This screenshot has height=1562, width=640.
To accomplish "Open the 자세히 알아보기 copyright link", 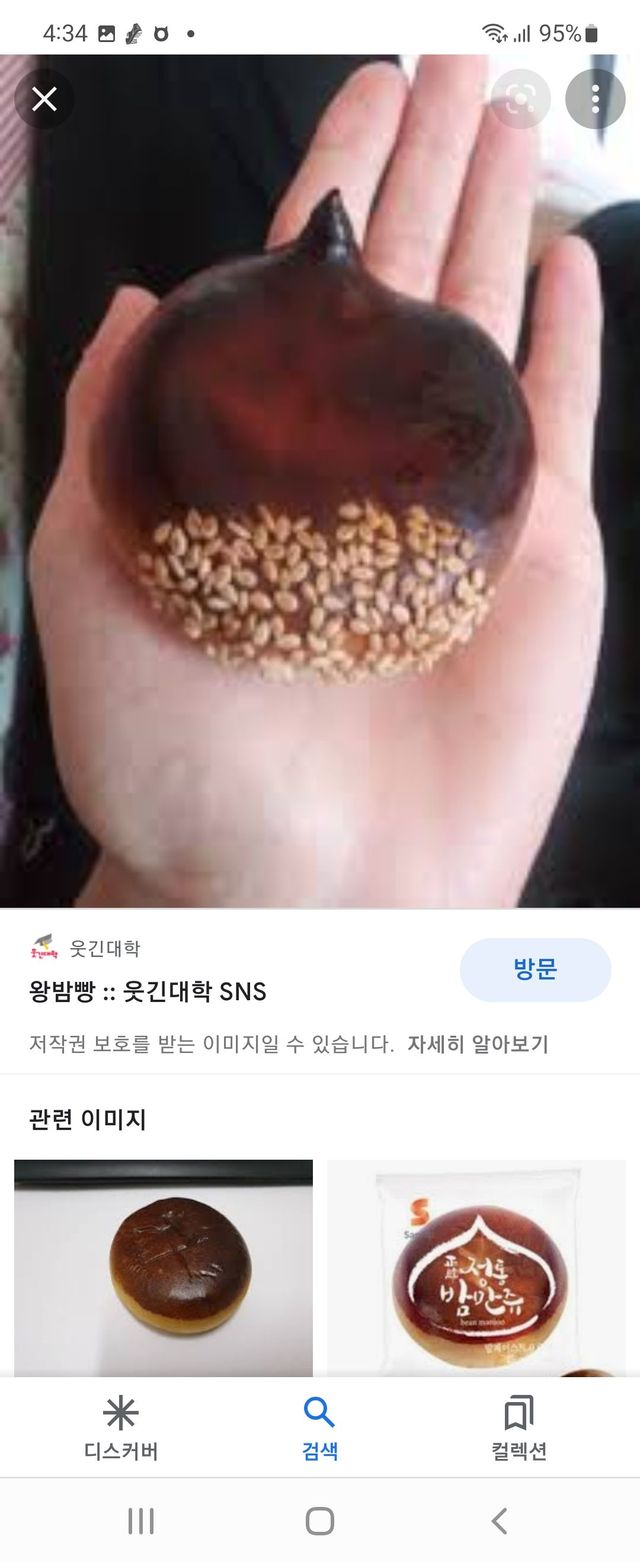I will coord(477,1044).
